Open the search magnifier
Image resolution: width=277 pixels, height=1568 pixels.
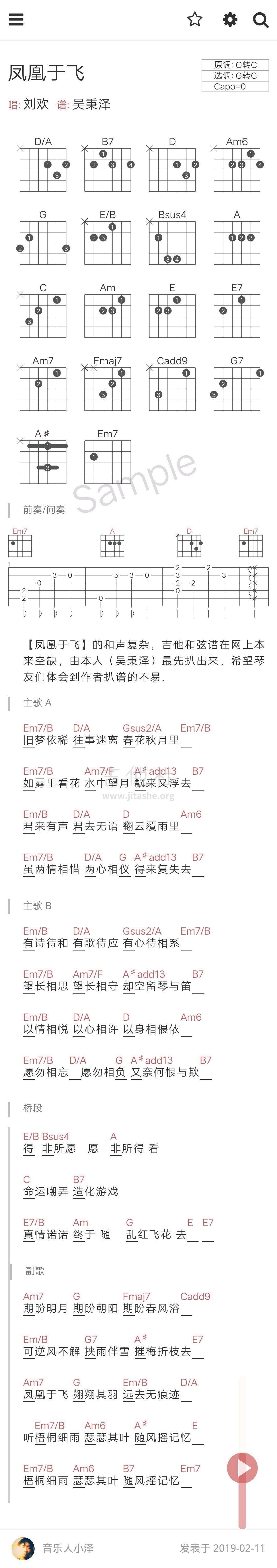261,20
